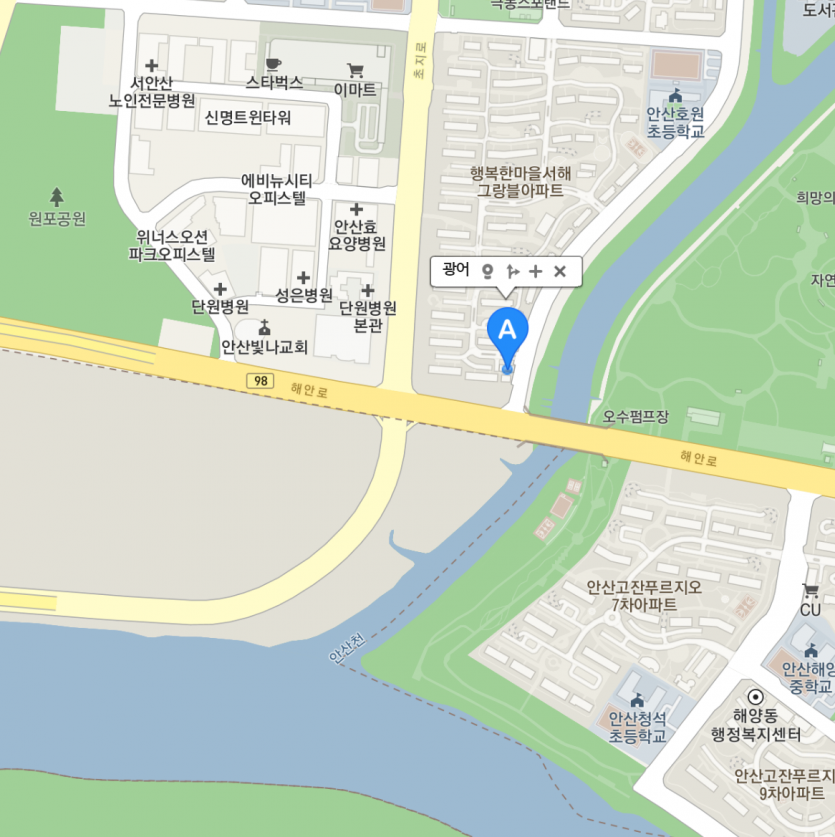Image resolution: width=835 pixels, height=837 pixels.
Task: Get directions to 광어 via the arrow icon
Action: click(x=512, y=271)
